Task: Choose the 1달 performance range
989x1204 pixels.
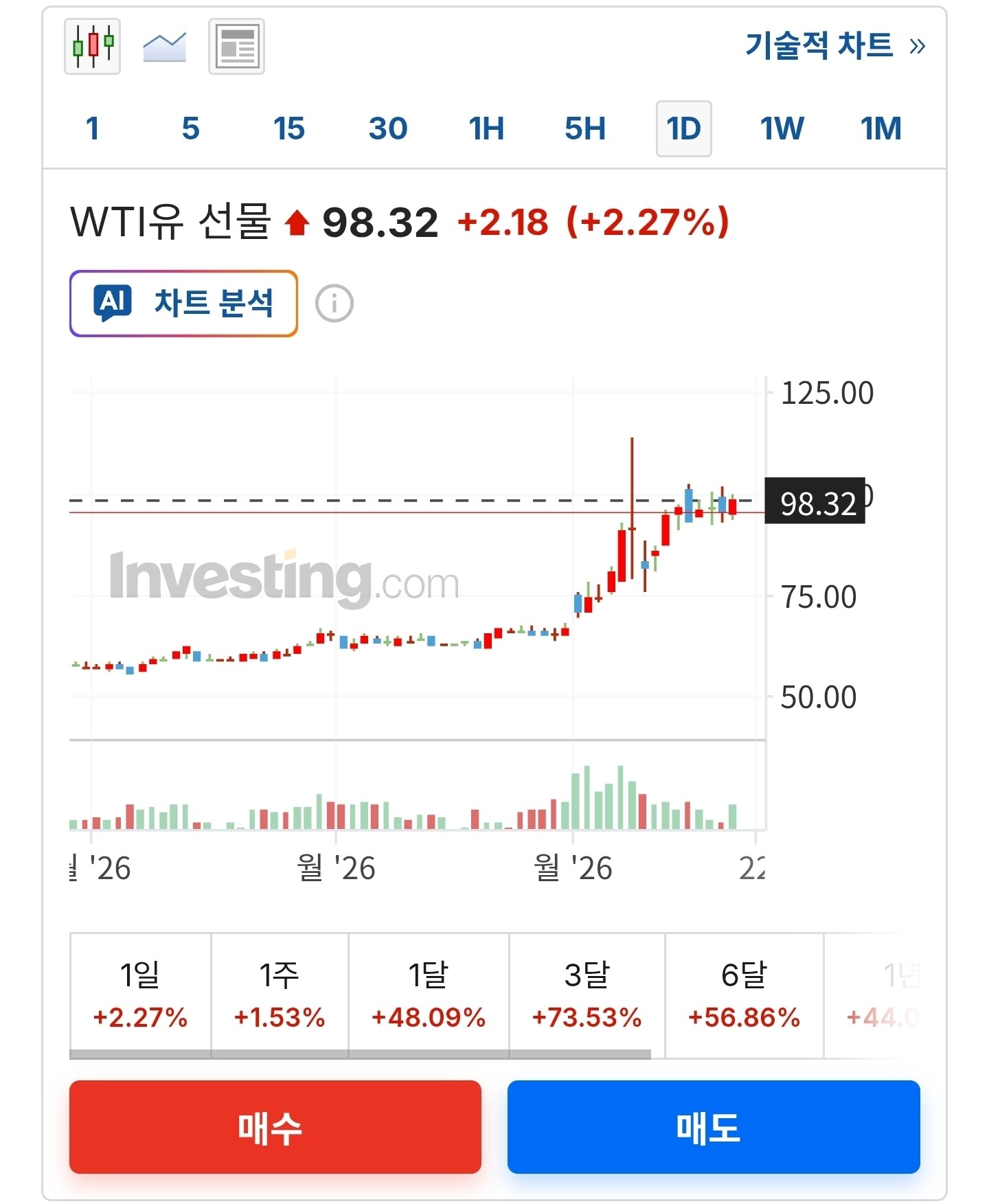Action: pyautogui.click(x=428, y=995)
